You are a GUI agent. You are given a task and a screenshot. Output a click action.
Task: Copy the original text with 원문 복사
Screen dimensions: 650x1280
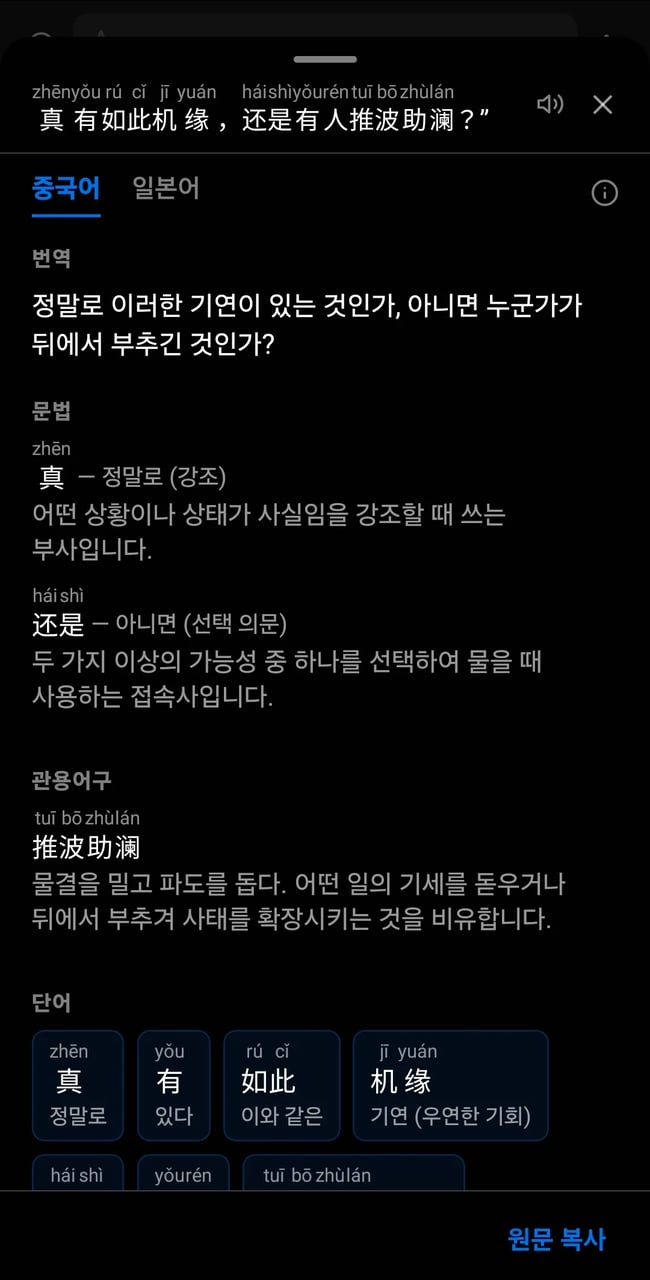tap(557, 1239)
